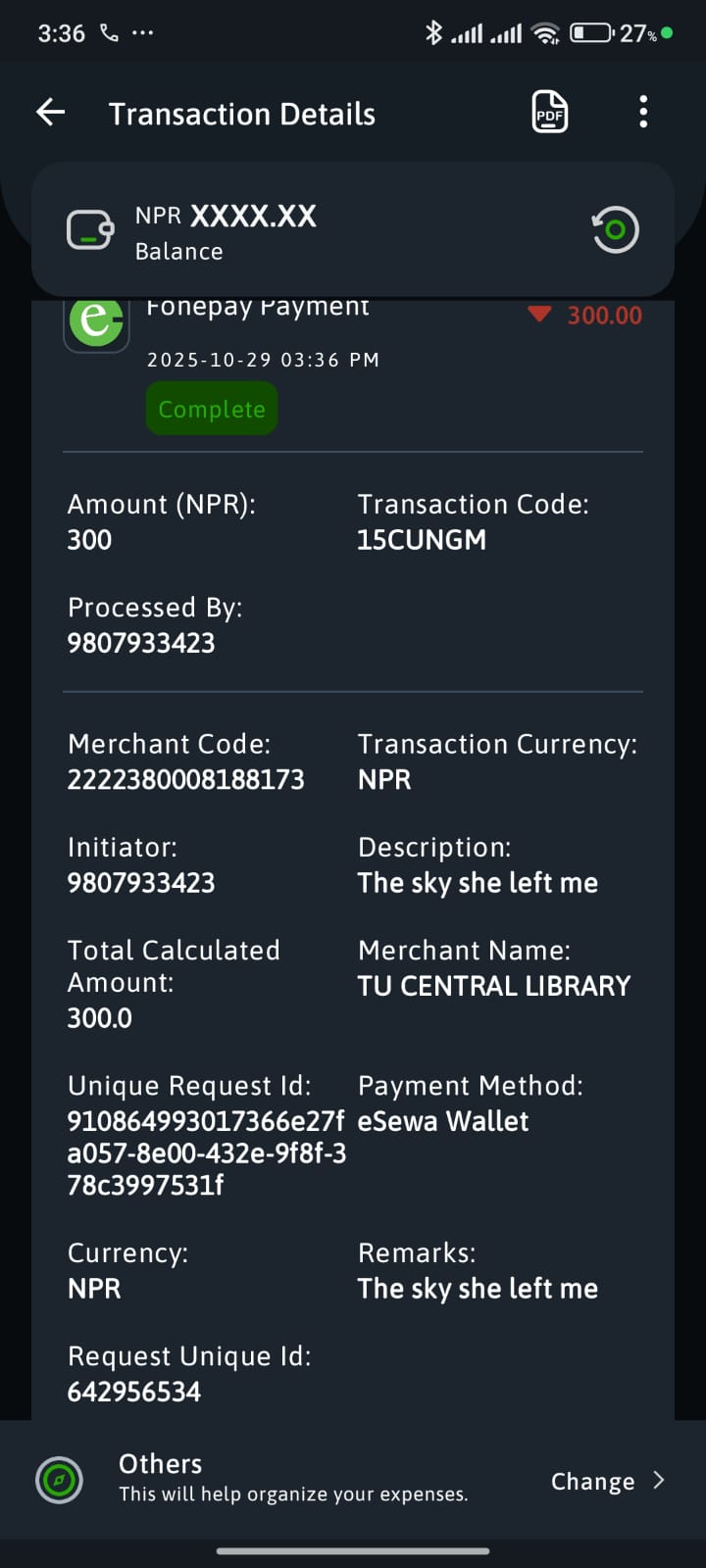Refresh the hidden NPR balance
This screenshot has height=1568, width=706.
pos(615,230)
